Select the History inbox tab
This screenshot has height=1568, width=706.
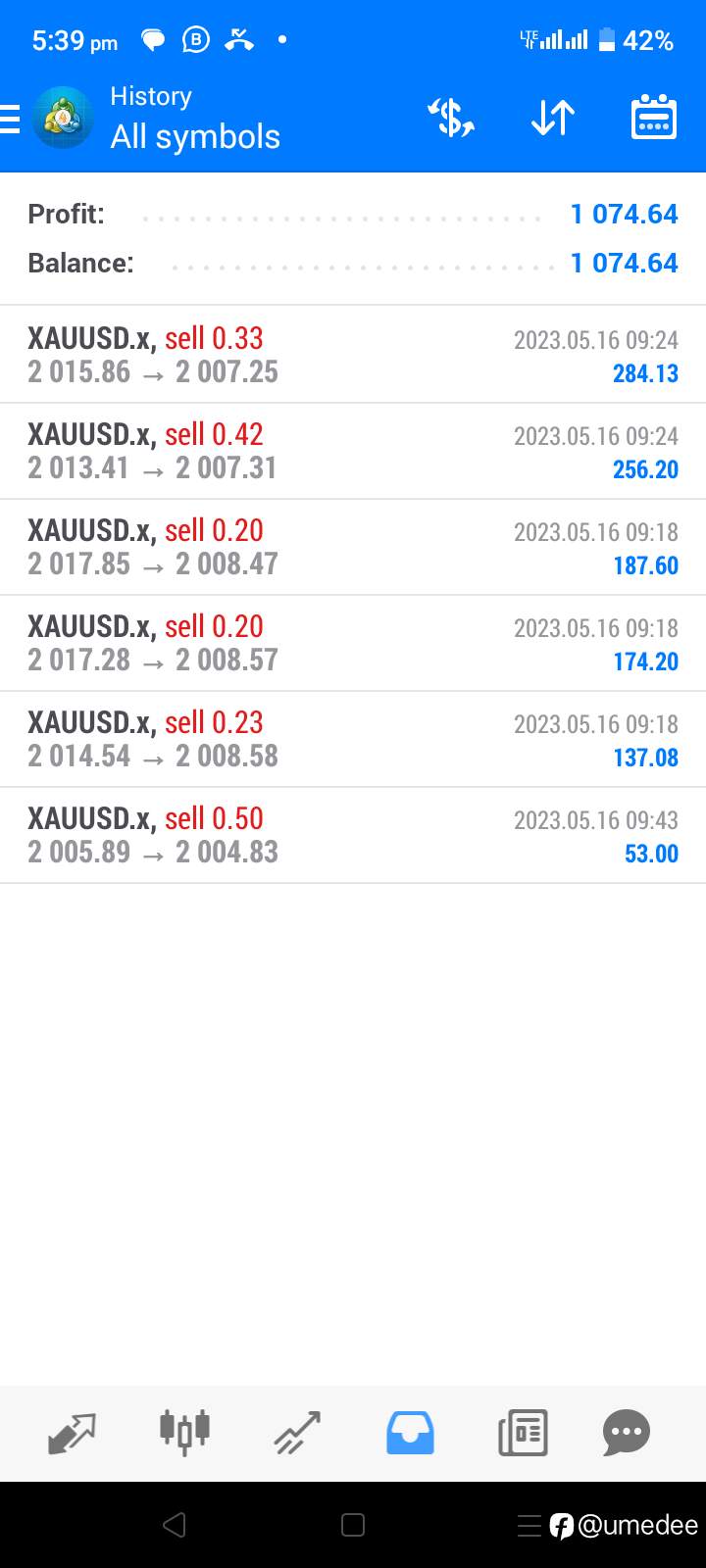(410, 1433)
